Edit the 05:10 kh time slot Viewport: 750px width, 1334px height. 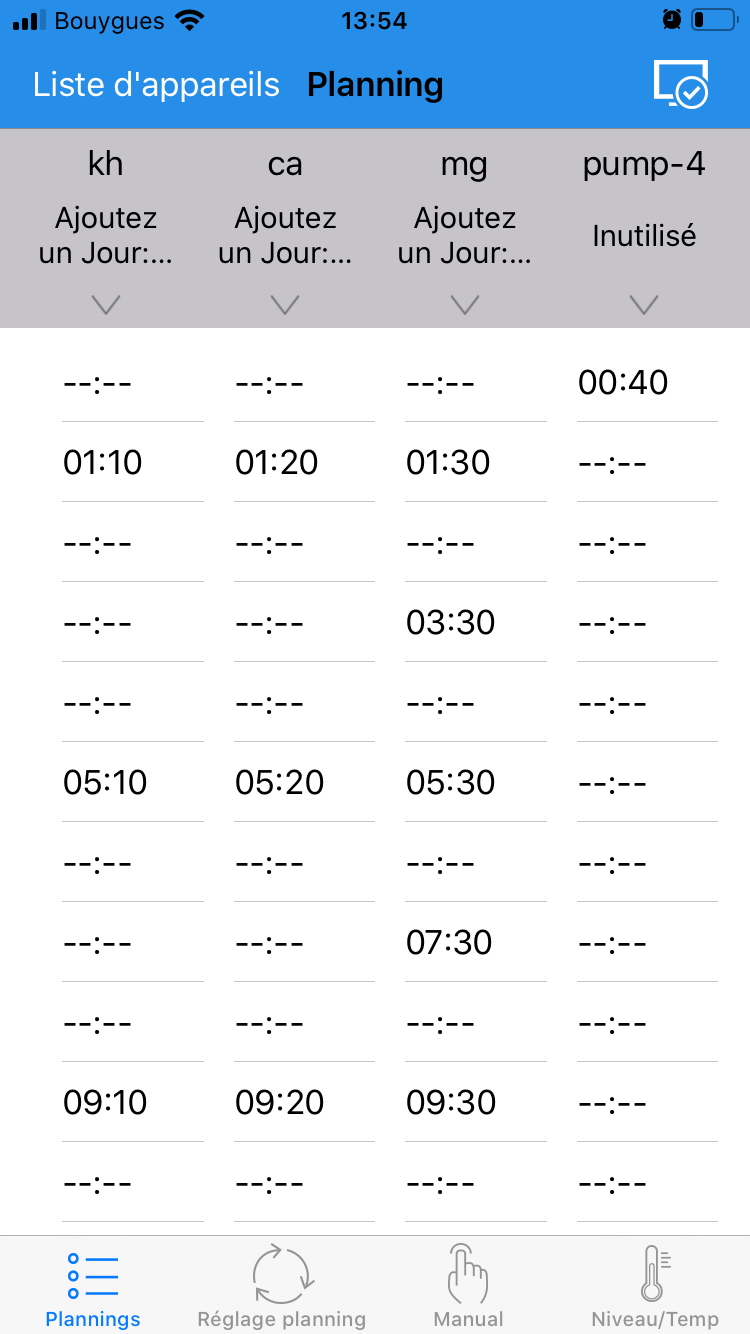pos(105,783)
